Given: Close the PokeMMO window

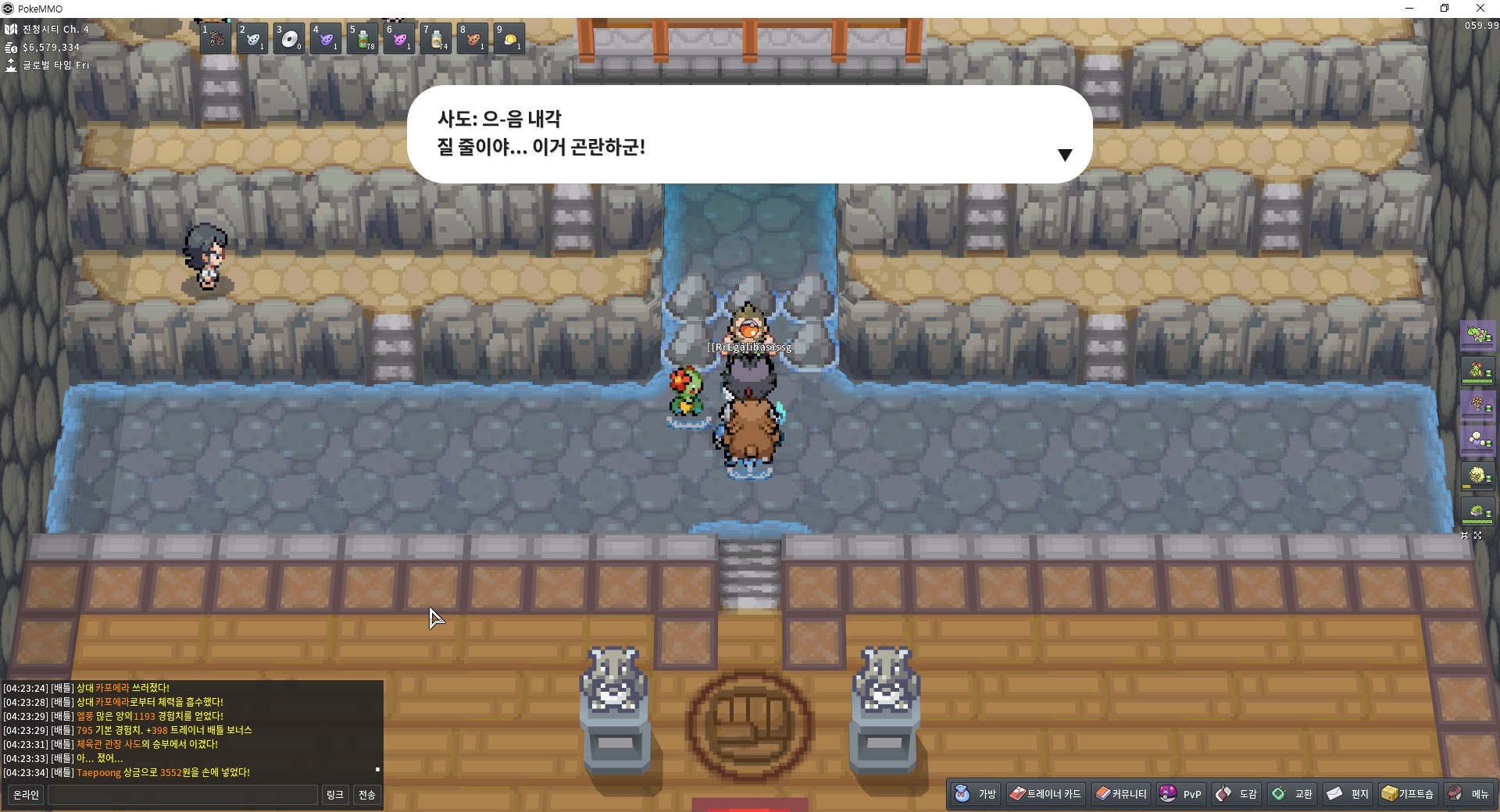Looking at the screenshot, I should click(x=1480, y=8).
